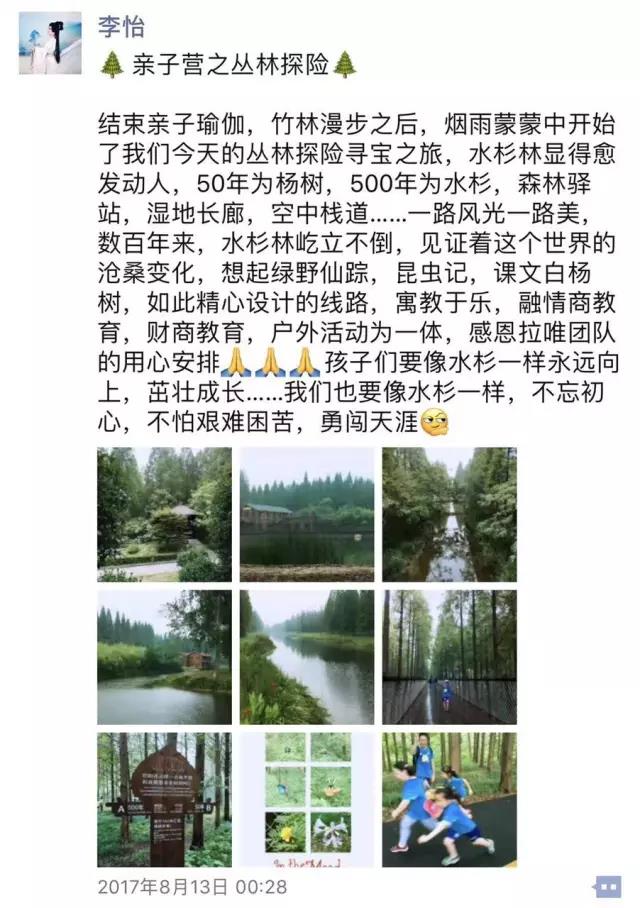Viewport: 640px width, 908px height.
Task: Open photo of wooden 500年 signpost
Action: (x=164, y=799)
